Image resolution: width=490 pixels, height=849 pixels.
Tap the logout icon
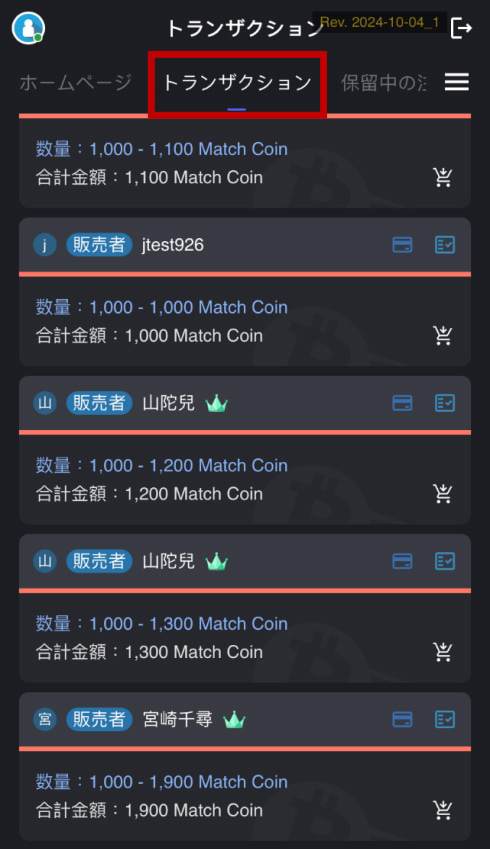click(x=461, y=28)
